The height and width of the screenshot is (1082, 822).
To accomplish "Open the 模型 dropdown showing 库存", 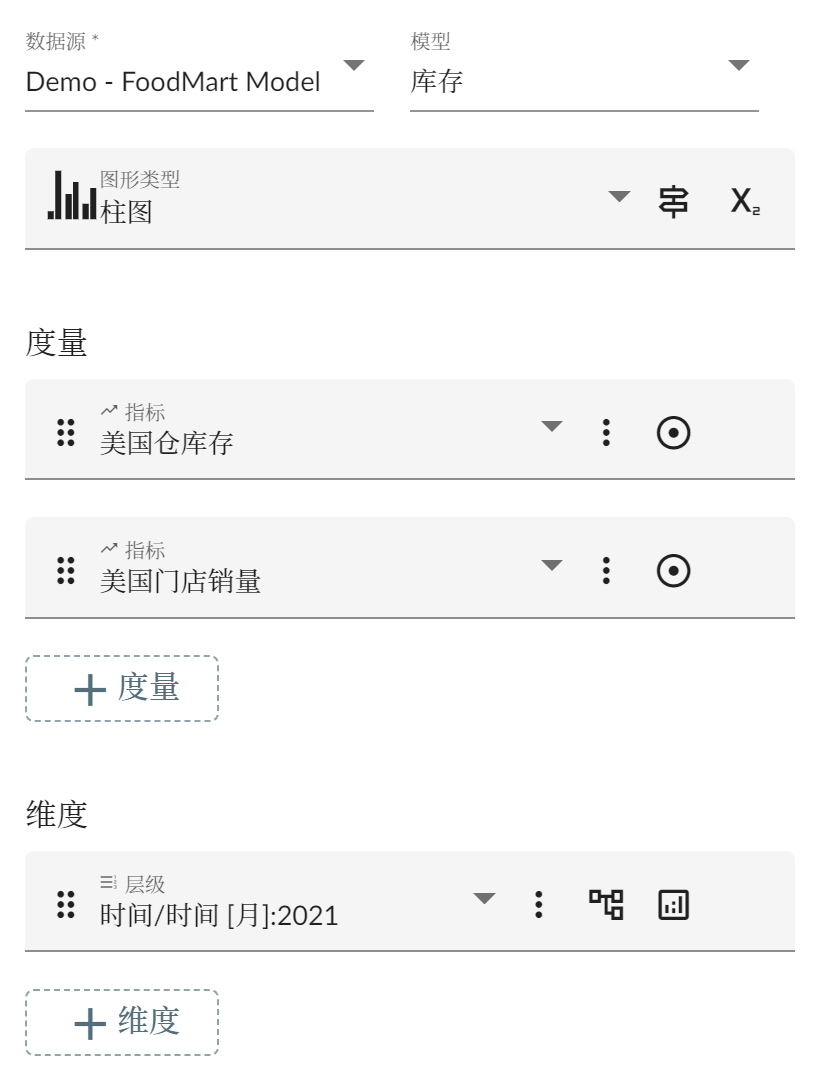I will (x=738, y=66).
